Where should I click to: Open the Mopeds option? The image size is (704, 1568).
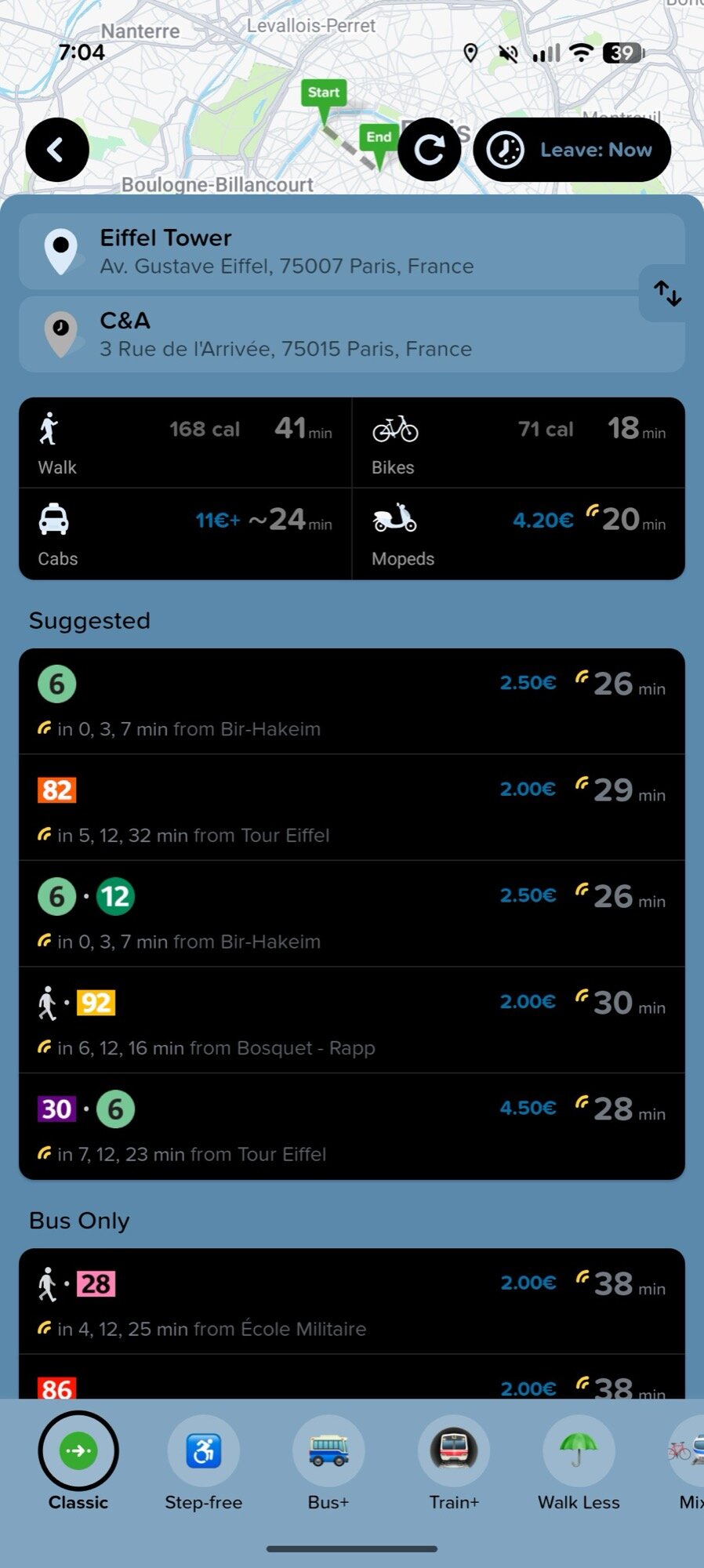point(396,520)
